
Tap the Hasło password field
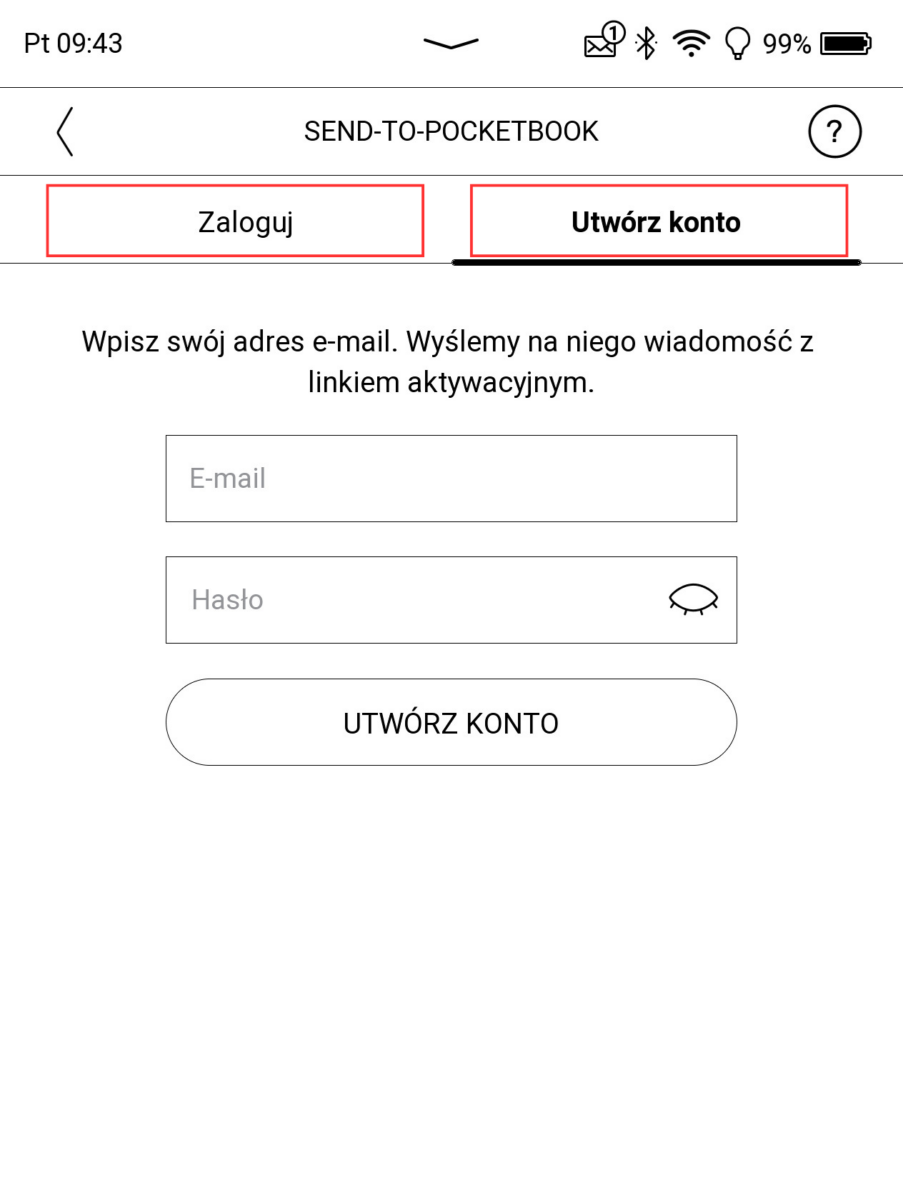click(410, 600)
